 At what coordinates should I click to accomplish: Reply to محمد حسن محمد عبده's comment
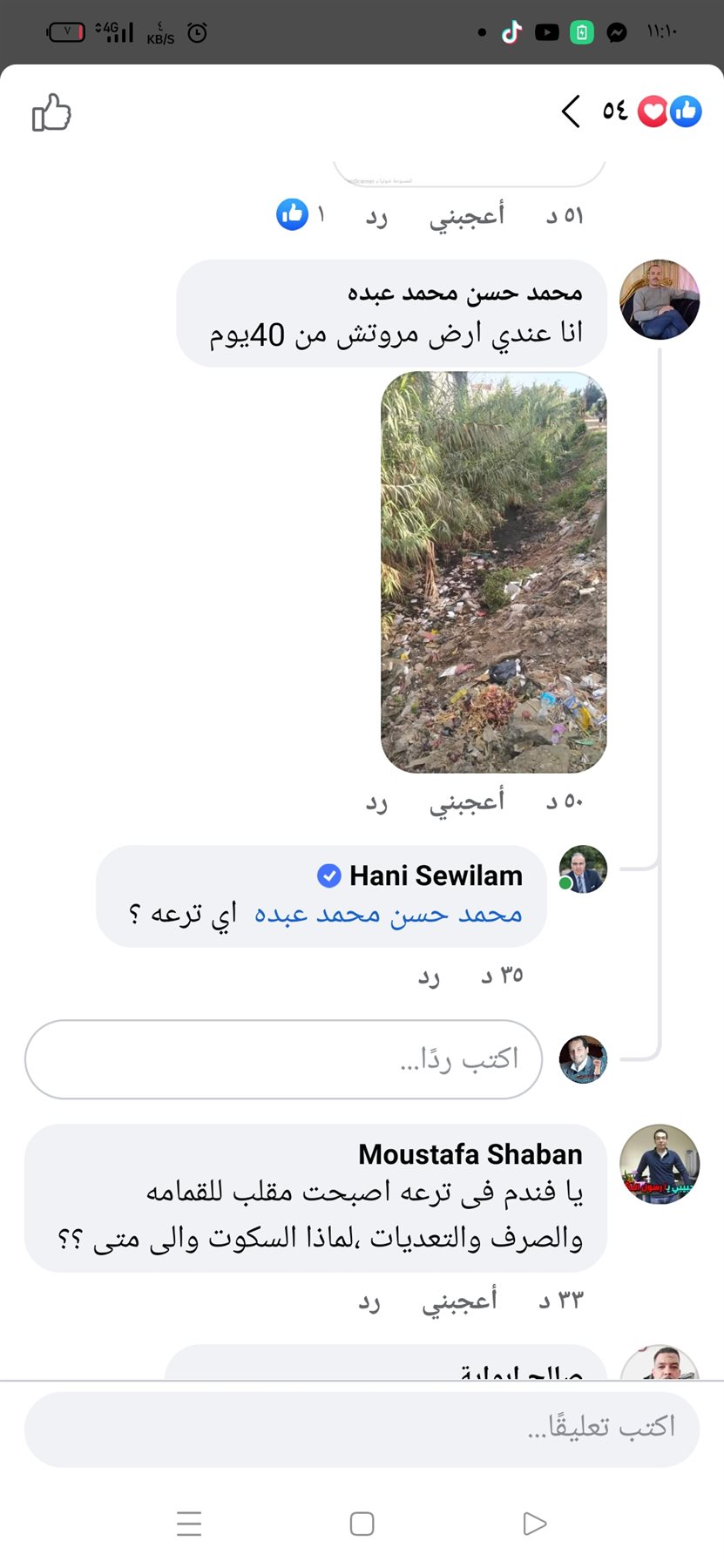376,801
